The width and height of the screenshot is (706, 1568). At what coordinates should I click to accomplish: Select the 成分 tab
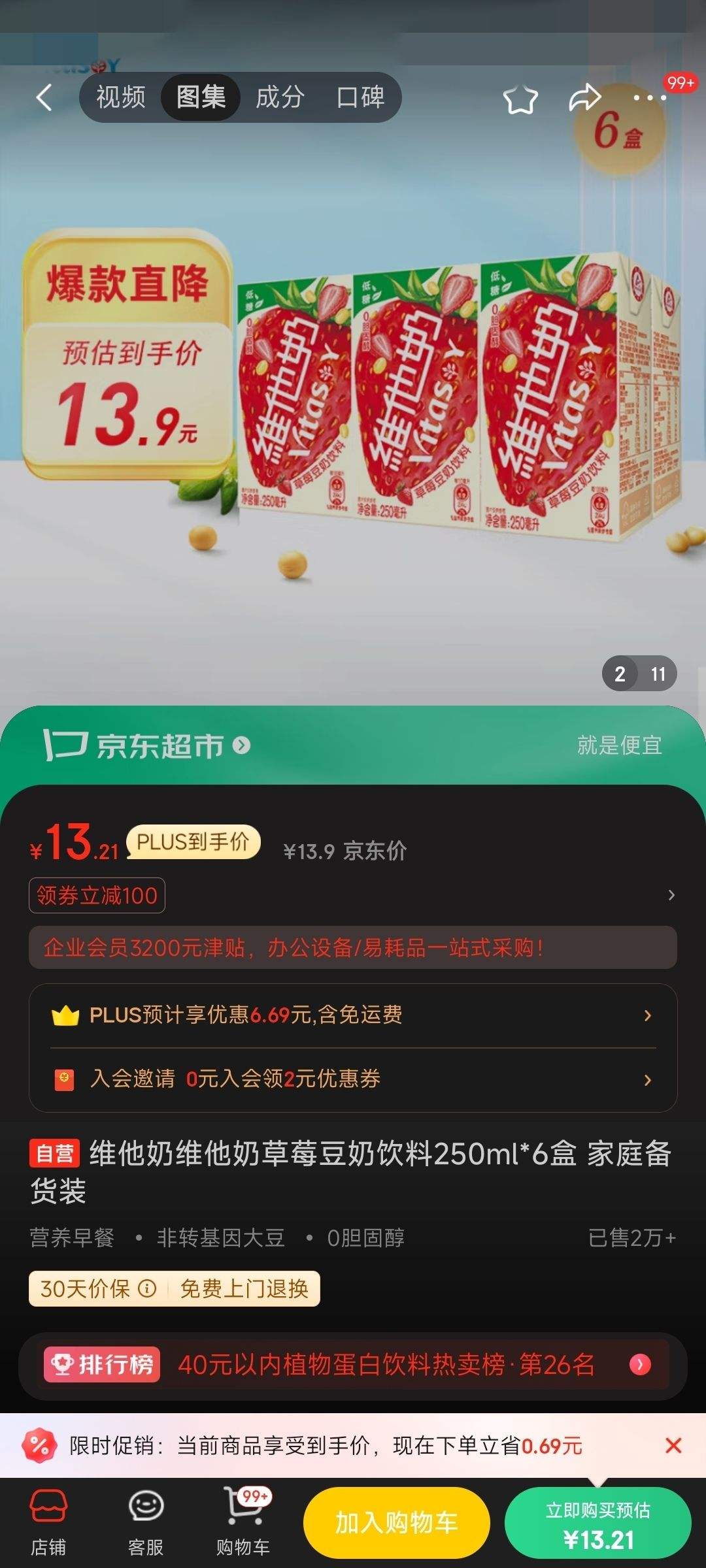(281, 97)
